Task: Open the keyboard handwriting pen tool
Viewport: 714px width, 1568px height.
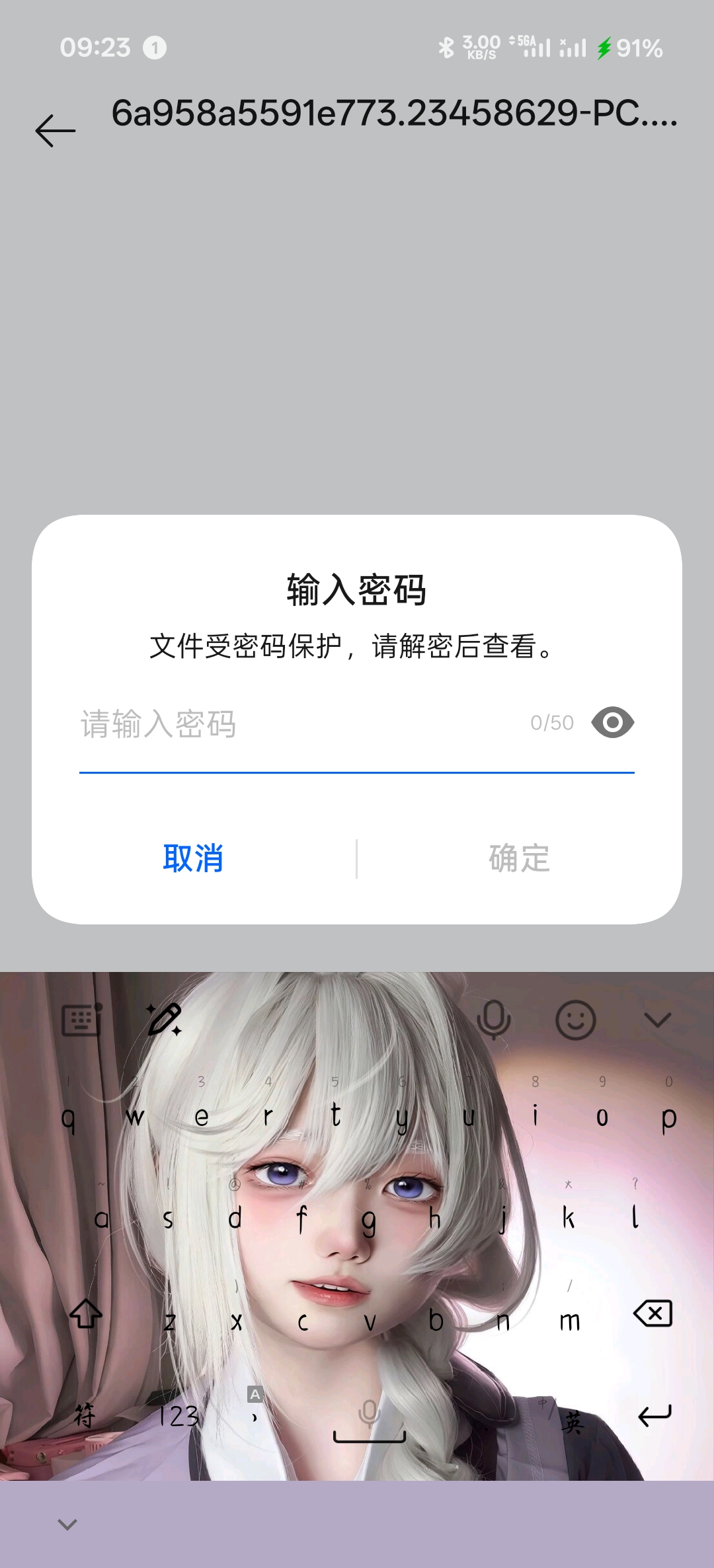Action: pos(164,1020)
